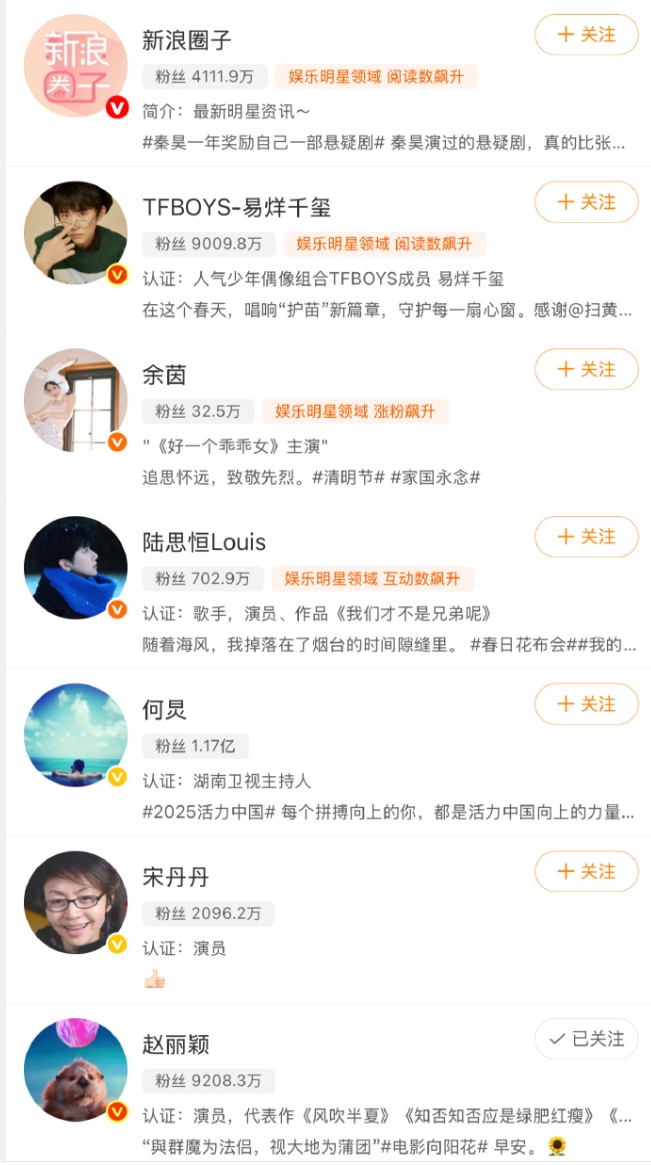Tap the 已关注 button for 赵丽颖
The width and height of the screenshot is (651, 1165).
click(x=586, y=1039)
